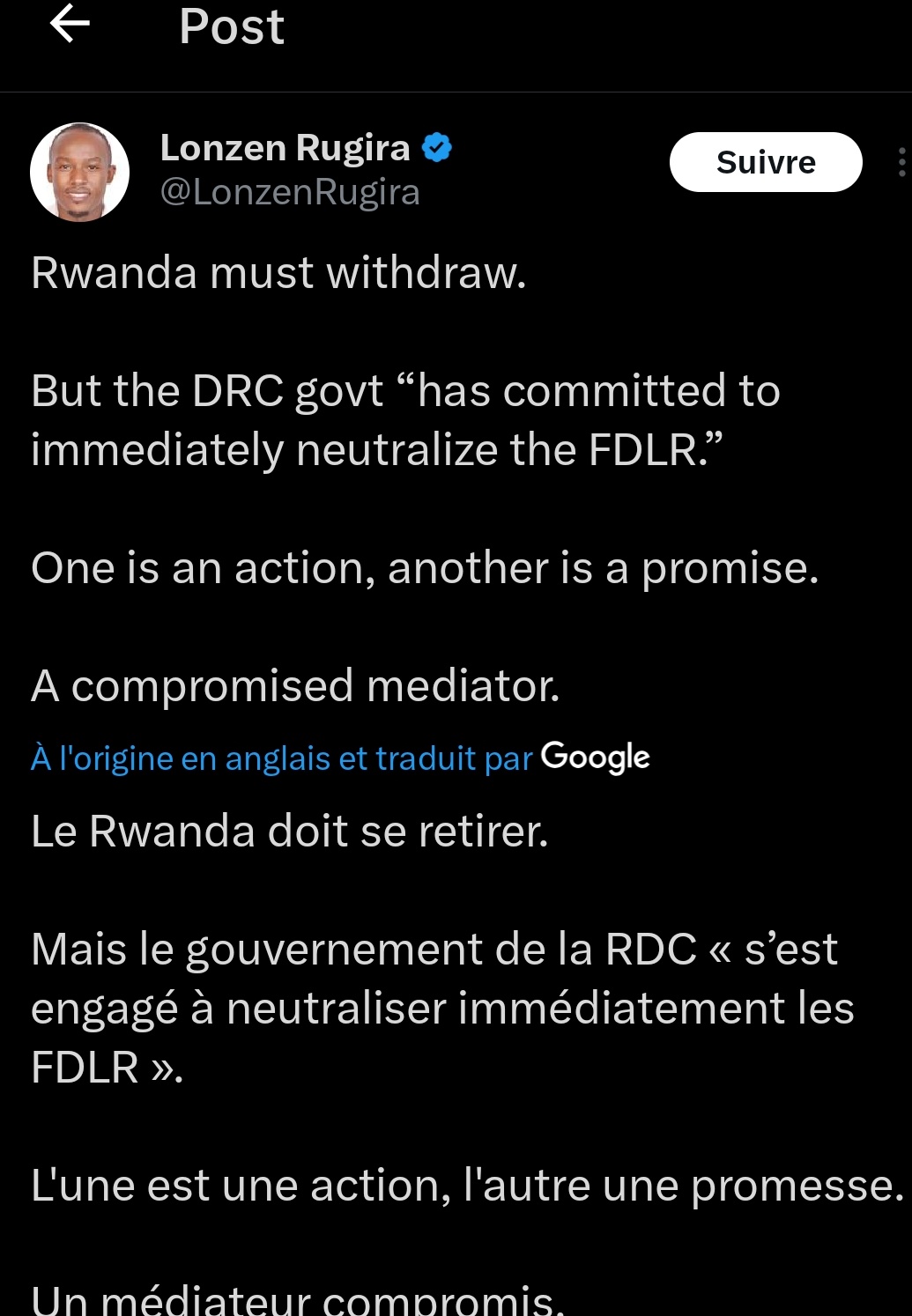Tap the translation source link by Google
Viewport: 912px width, 1316px height.
340,758
